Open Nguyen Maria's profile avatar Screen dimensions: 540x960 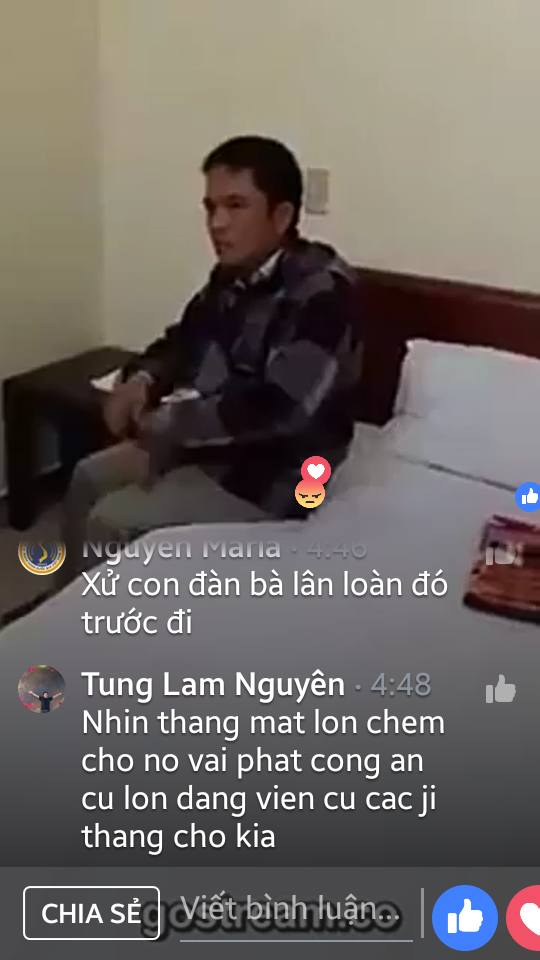[42, 554]
